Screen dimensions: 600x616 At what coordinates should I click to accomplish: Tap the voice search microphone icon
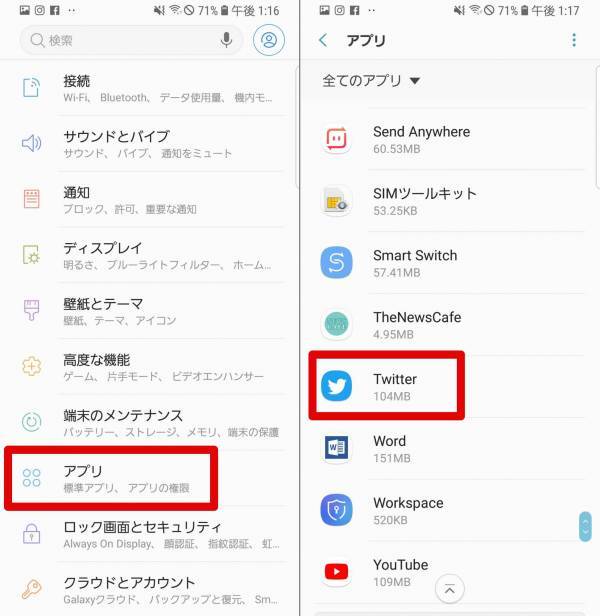(x=227, y=40)
